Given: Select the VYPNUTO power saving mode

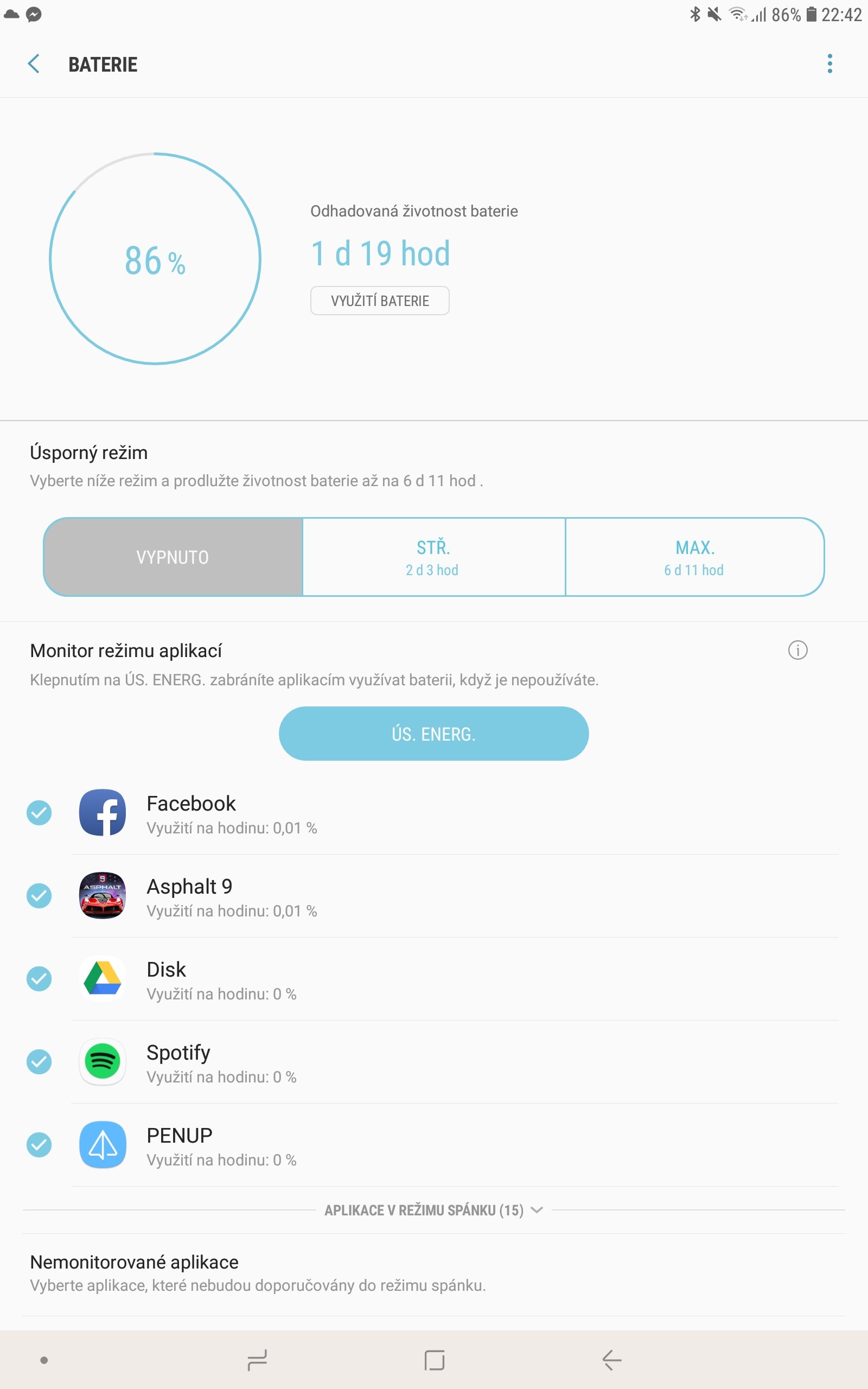Looking at the screenshot, I should [x=173, y=557].
